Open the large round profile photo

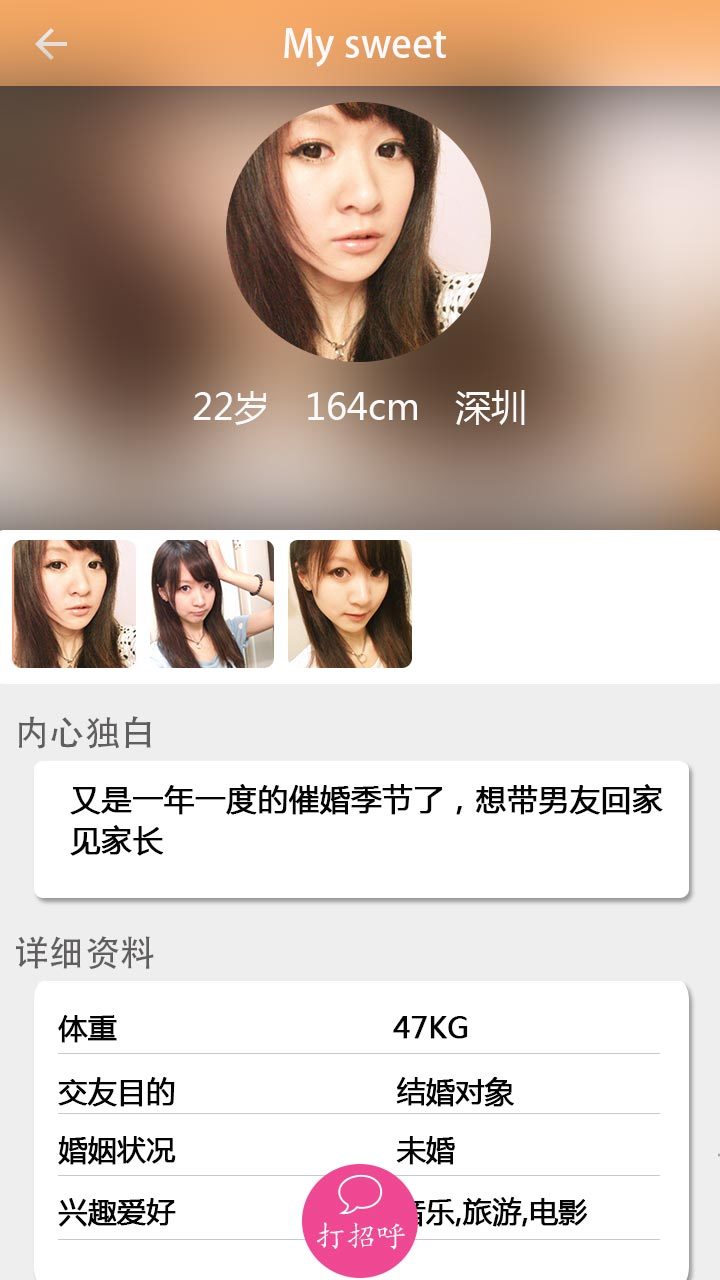click(359, 231)
